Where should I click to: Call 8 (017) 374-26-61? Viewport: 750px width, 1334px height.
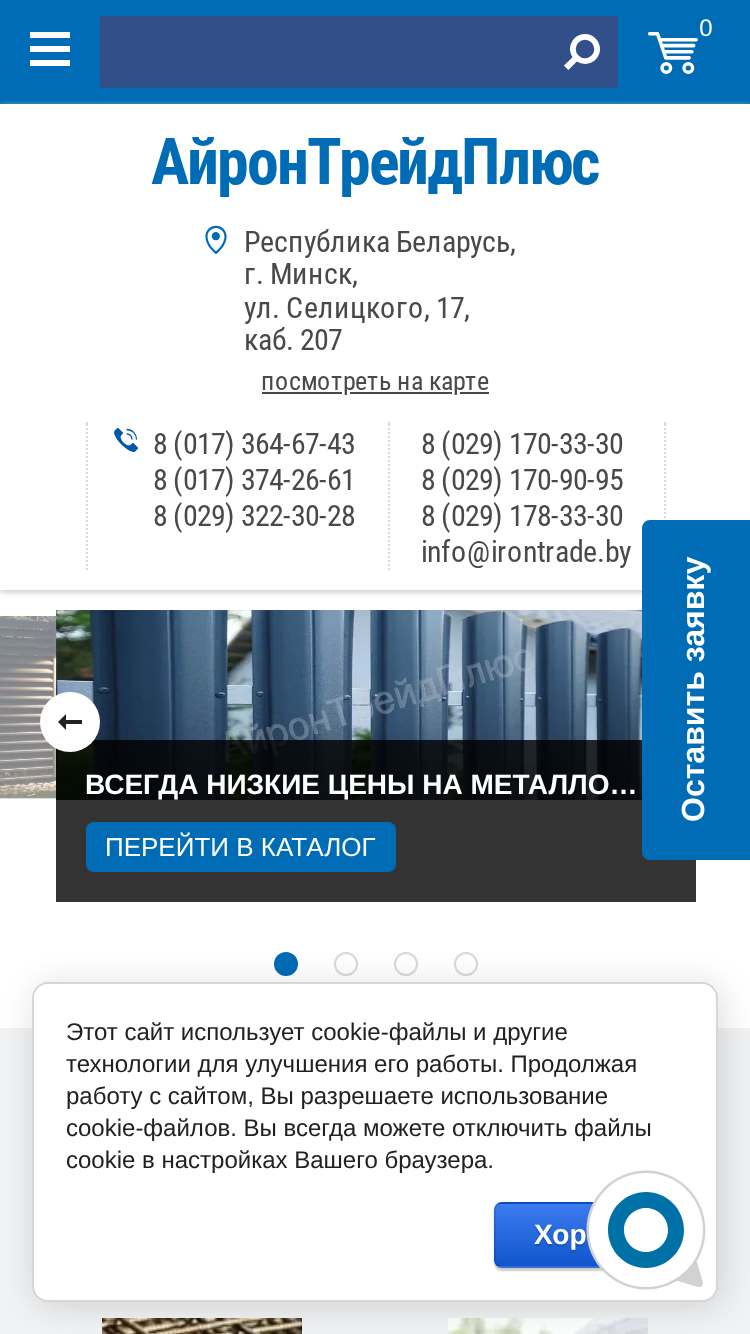pyautogui.click(x=254, y=480)
